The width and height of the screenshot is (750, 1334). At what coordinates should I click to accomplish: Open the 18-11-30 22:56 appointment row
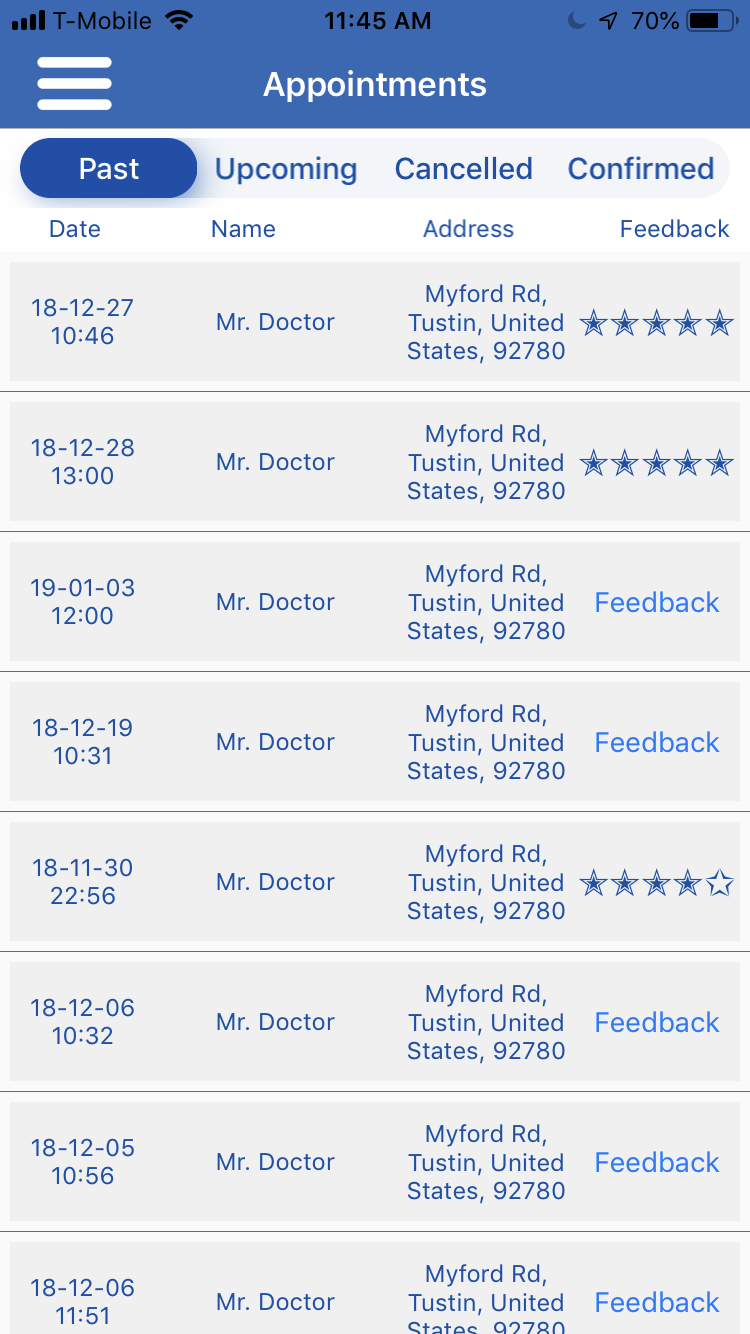click(x=375, y=882)
